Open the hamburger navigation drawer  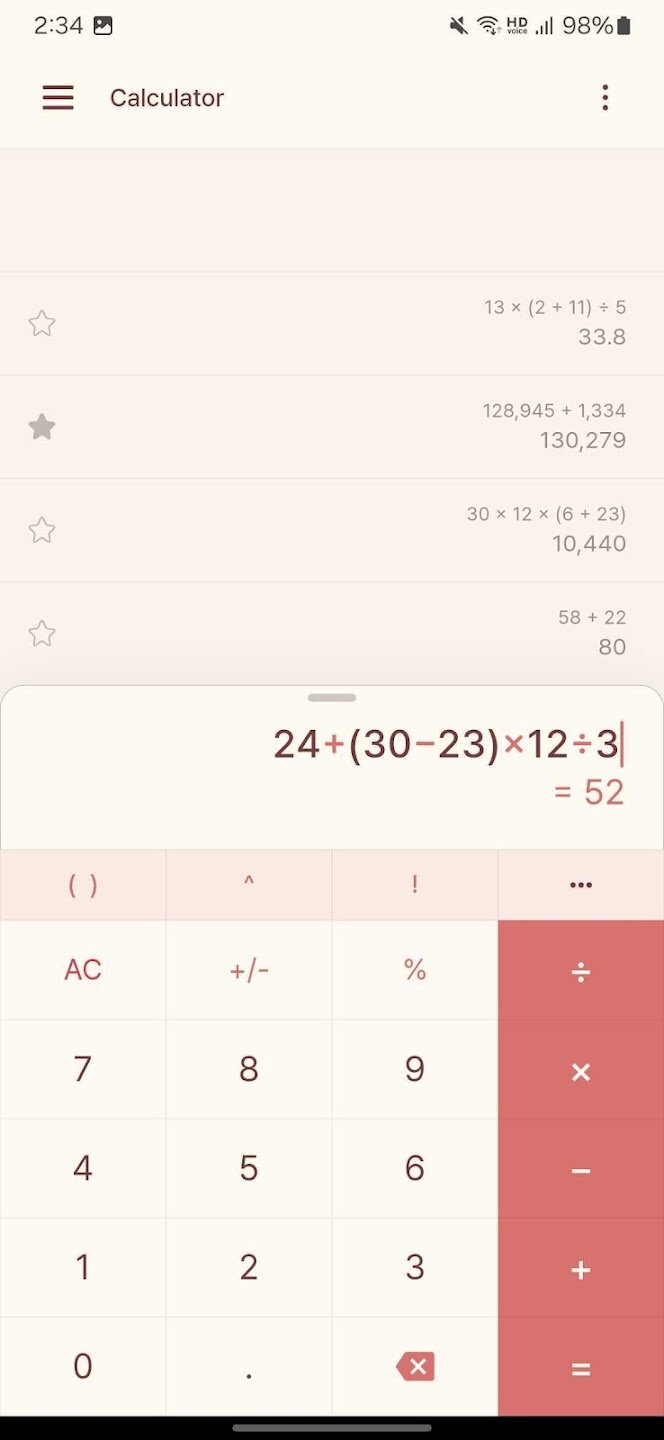[x=58, y=98]
